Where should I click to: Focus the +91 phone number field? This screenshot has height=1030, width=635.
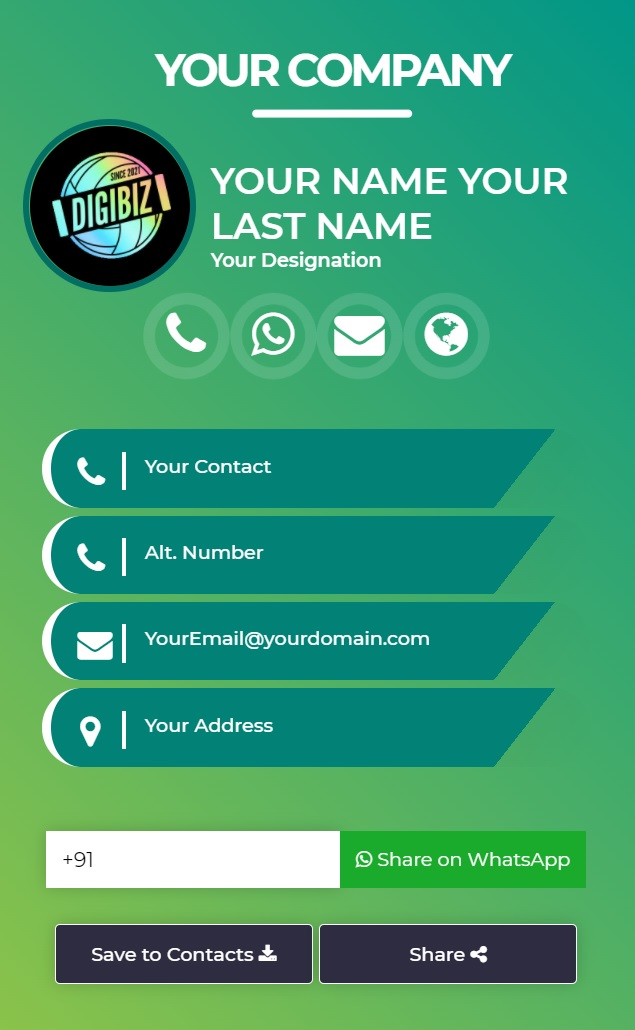193,859
